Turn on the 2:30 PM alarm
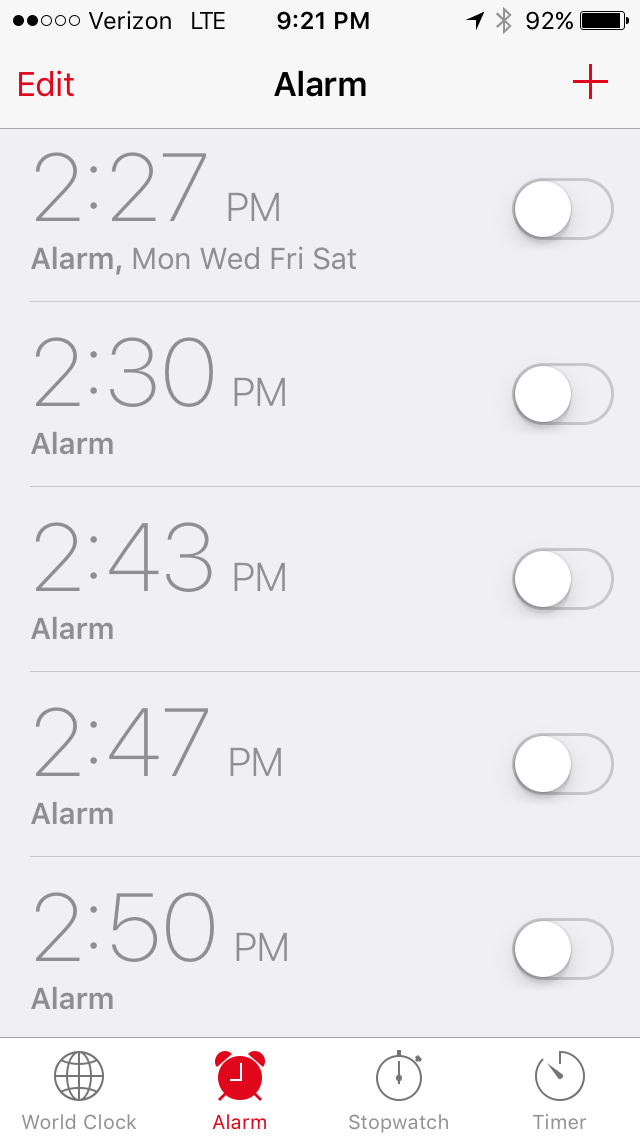The image size is (640, 1136). 562,394
